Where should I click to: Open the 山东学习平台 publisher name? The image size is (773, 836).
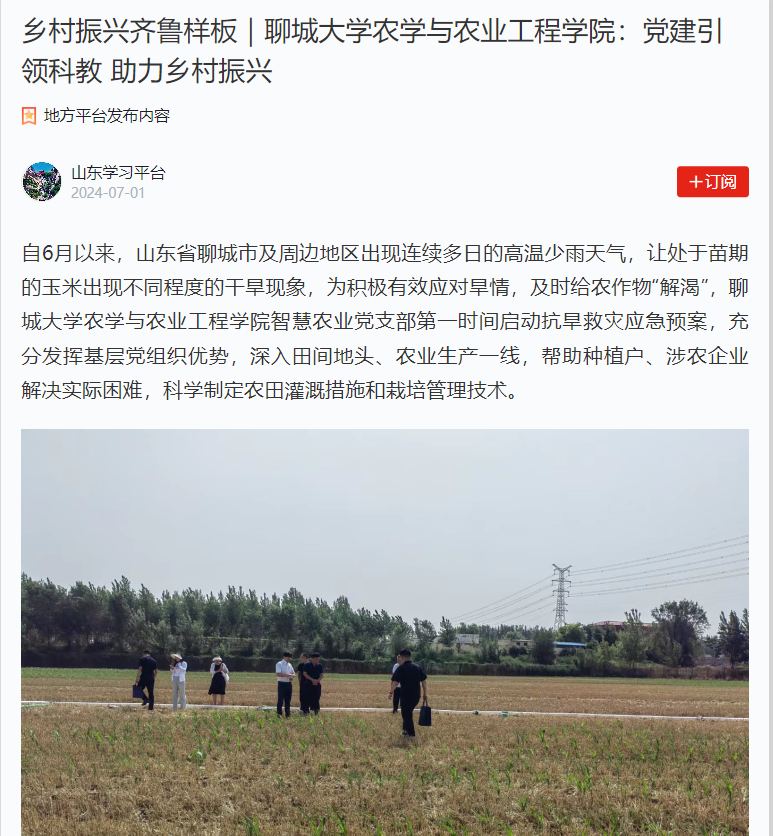[x=118, y=172]
